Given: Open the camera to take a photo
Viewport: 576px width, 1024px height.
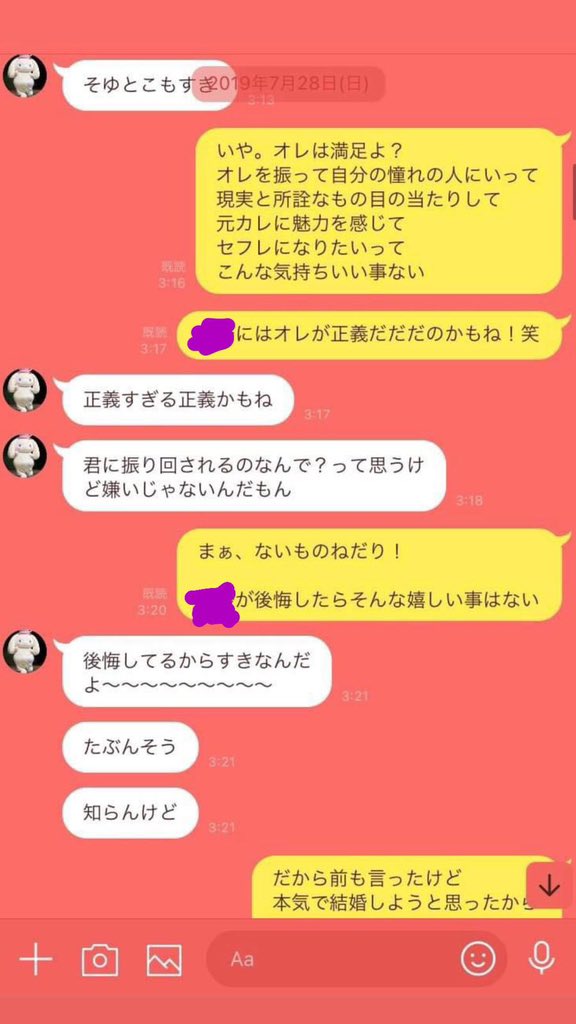Looking at the screenshot, I should click(100, 960).
